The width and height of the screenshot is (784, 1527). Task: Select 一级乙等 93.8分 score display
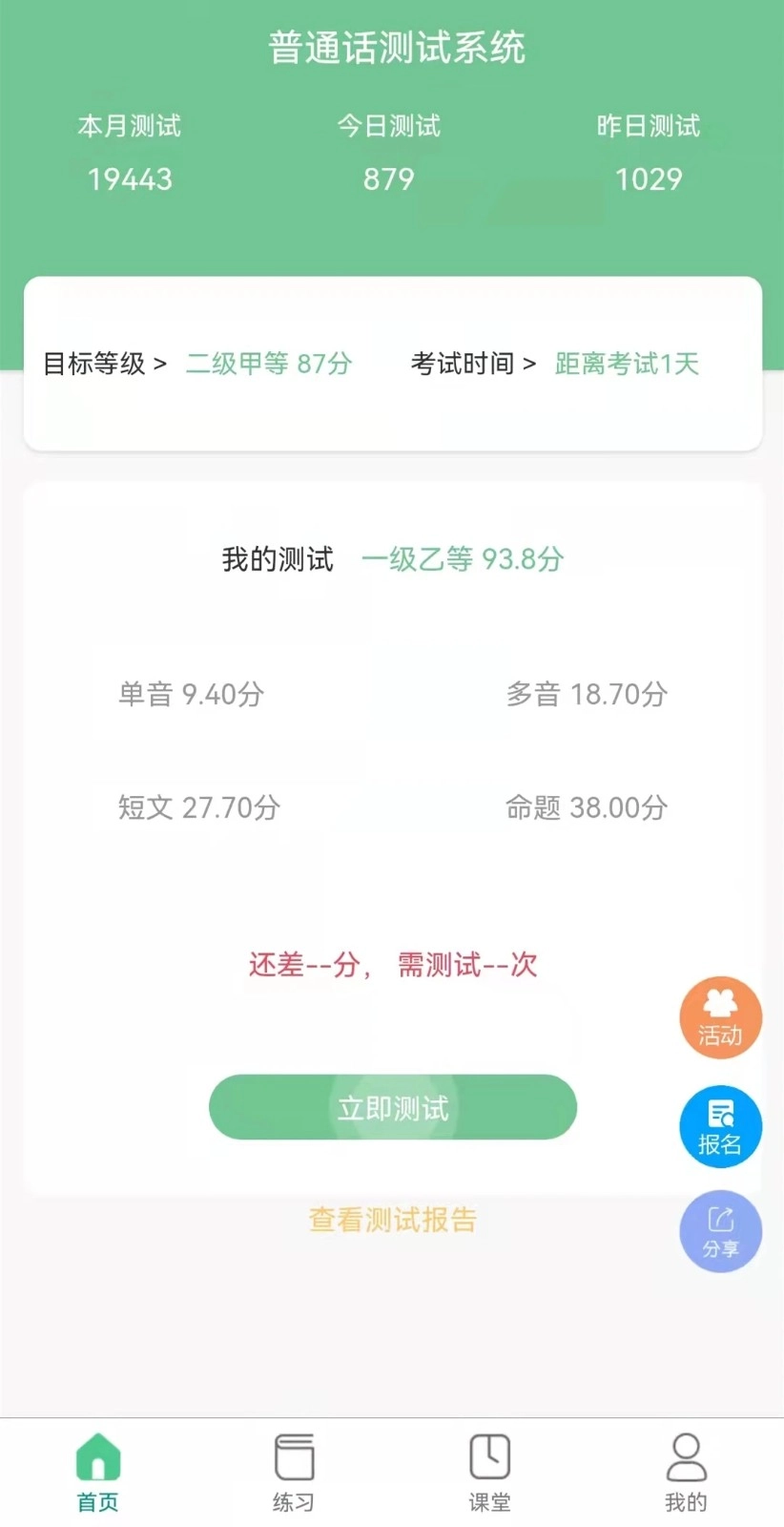tap(464, 559)
